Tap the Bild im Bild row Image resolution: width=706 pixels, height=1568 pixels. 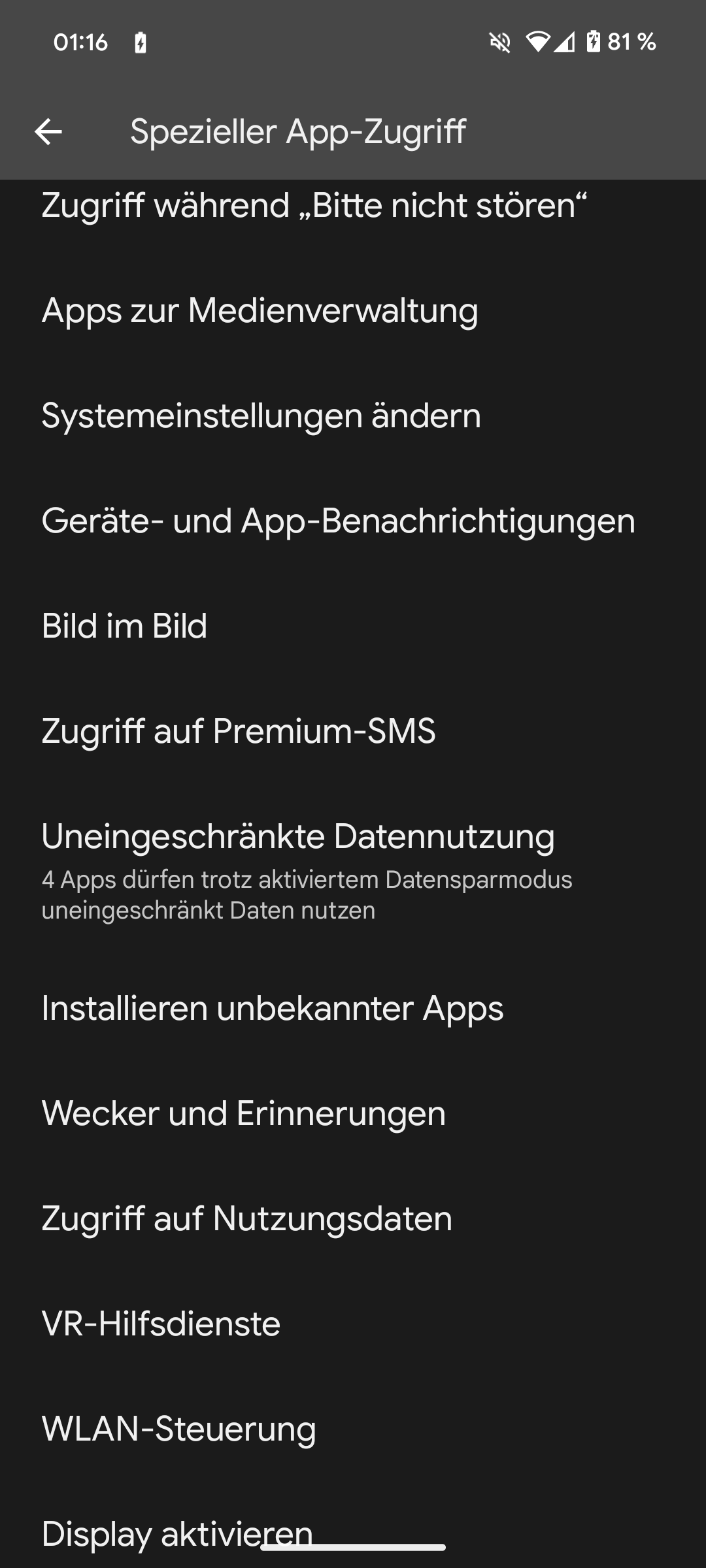tap(124, 626)
